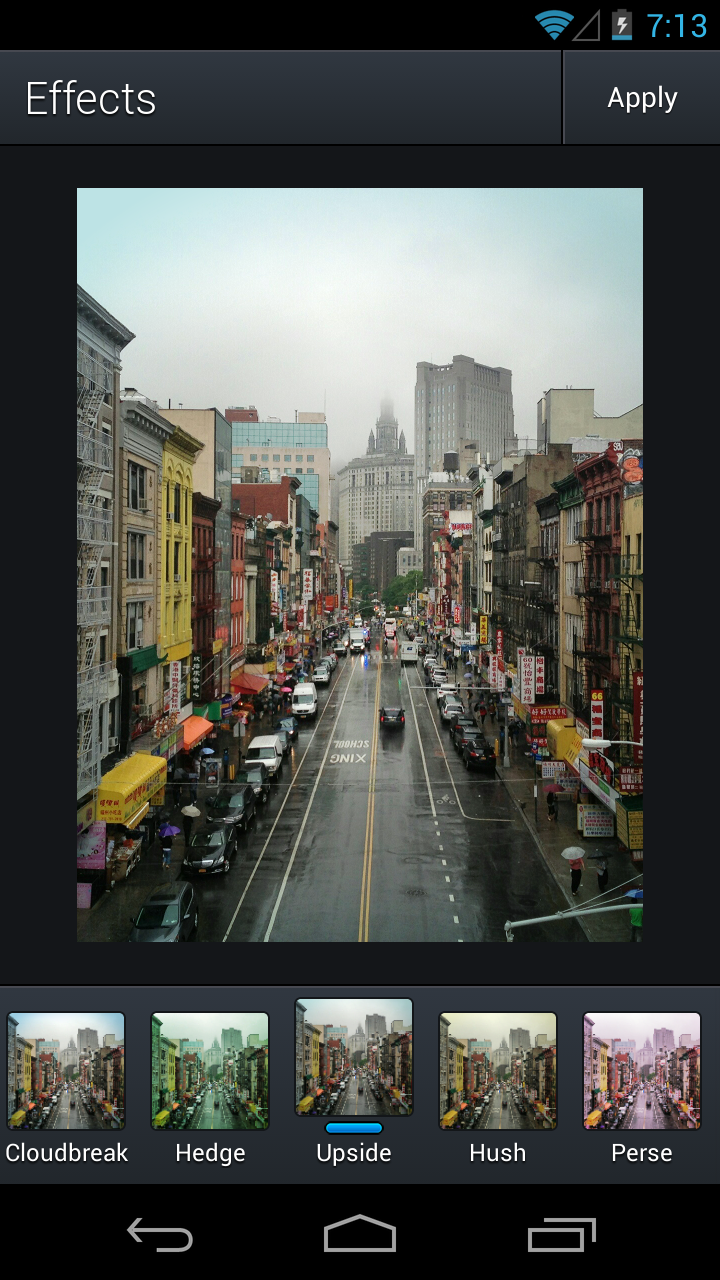Image resolution: width=720 pixels, height=1280 pixels.
Task: Go back with the system back button
Action: pos(160,1234)
